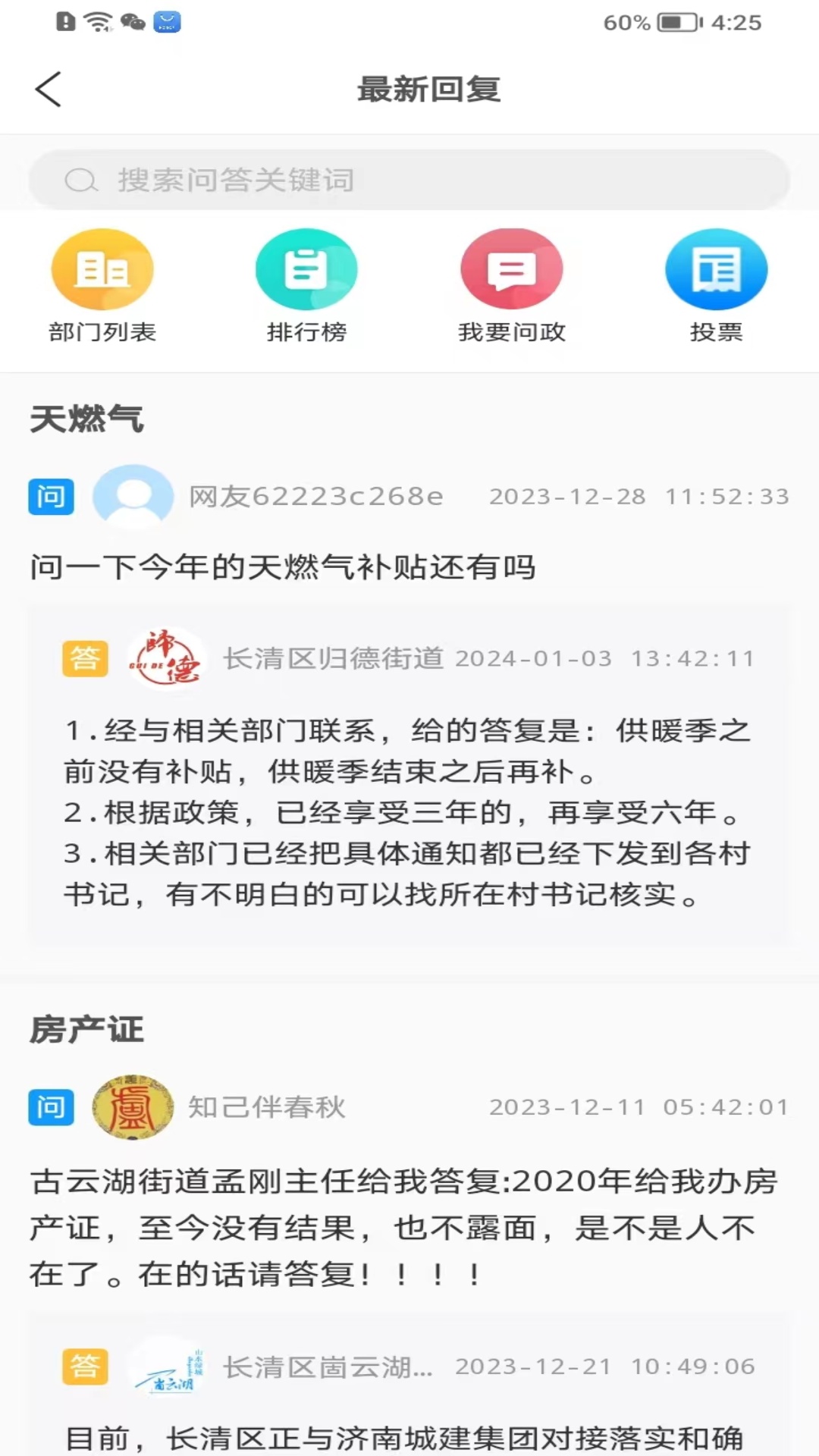Tap the WeChat icon in status bar
The image size is (819, 1456).
pyautogui.click(x=133, y=23)
